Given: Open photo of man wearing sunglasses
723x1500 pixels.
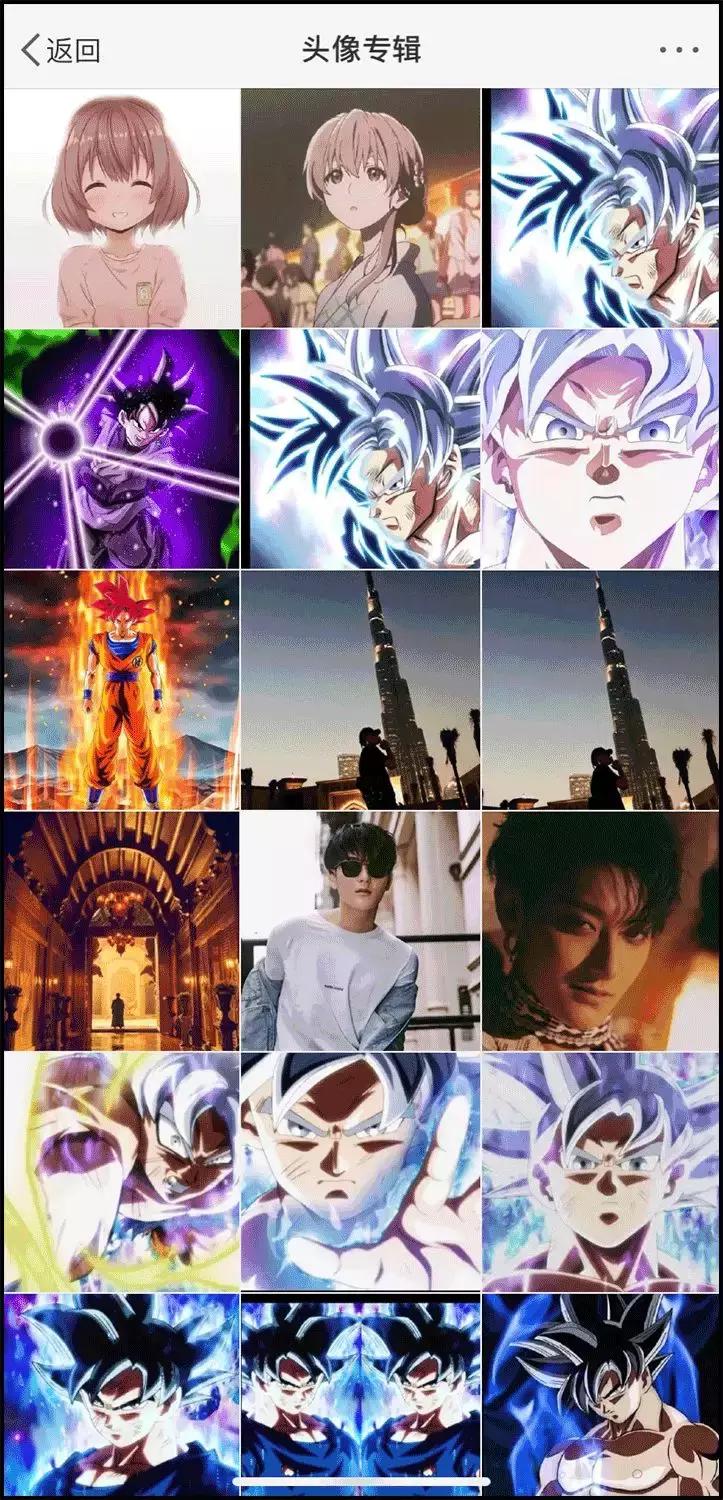Looking at the screenshot, I should pyautogui.click(x=360, y=931).
